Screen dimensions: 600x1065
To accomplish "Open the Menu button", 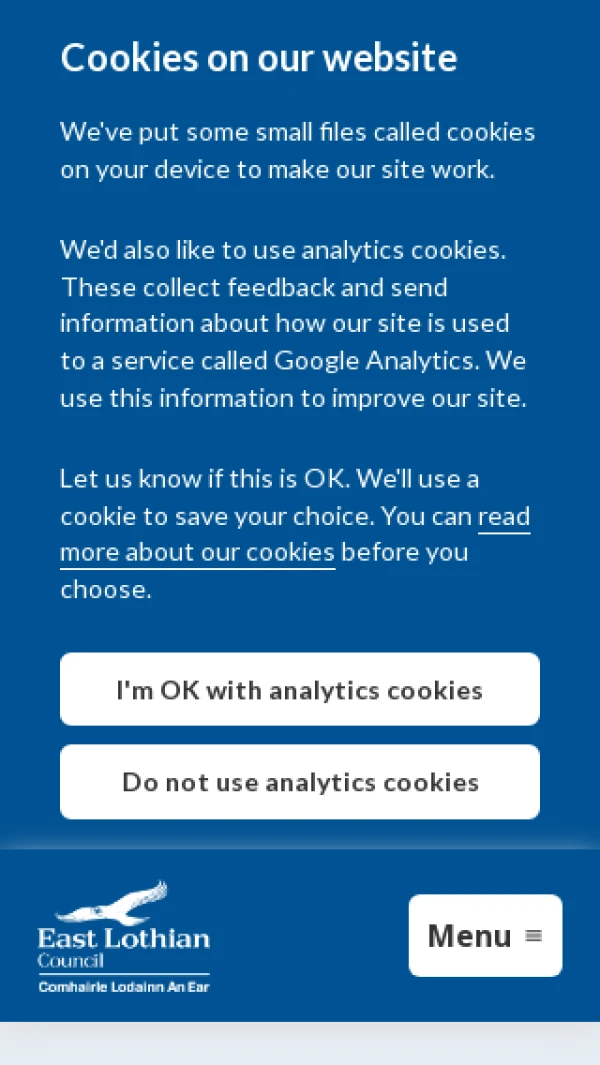I will (485, 935).
